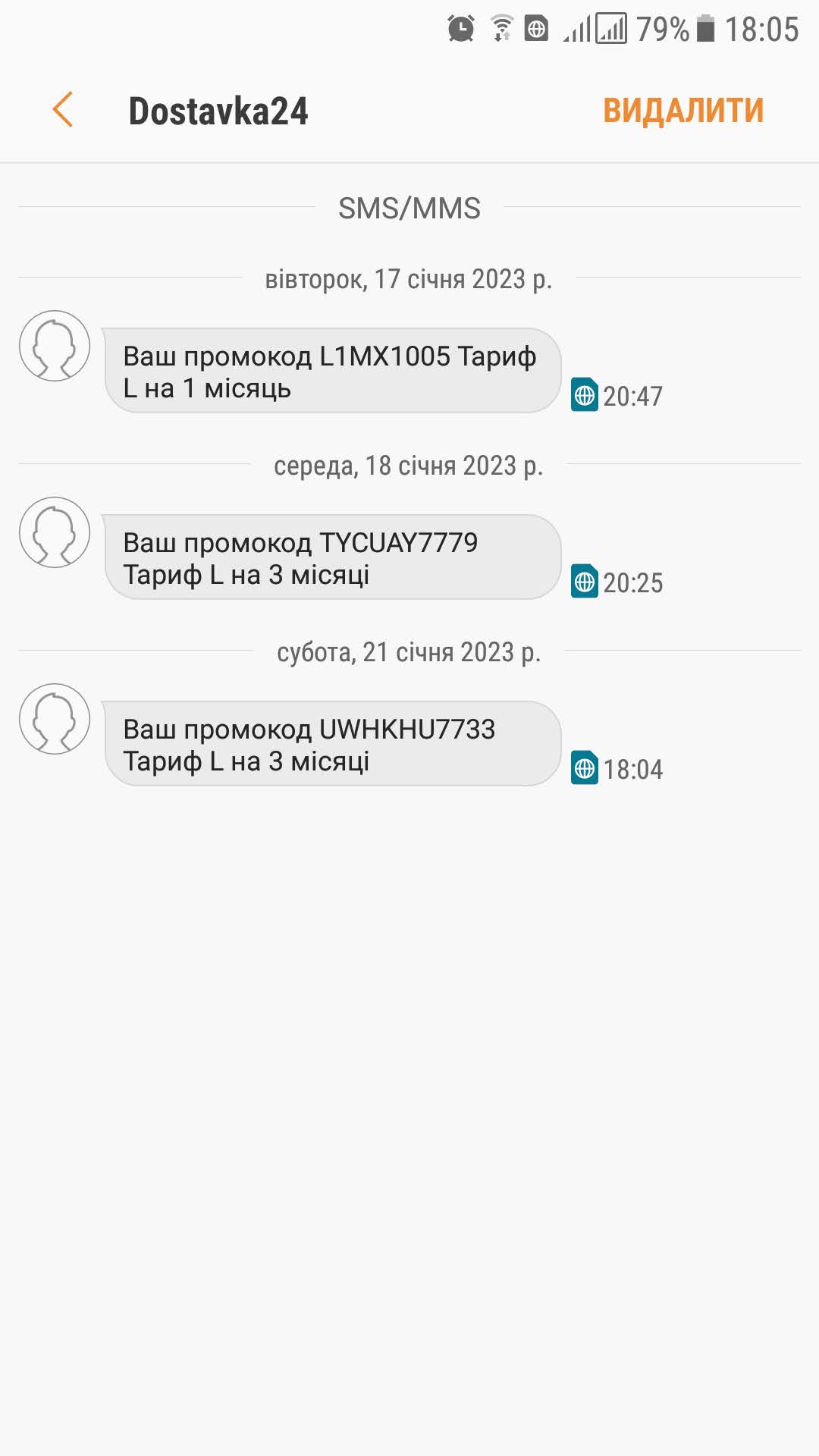Tap the SIM card icon next to 18:04

click(584, 768)
